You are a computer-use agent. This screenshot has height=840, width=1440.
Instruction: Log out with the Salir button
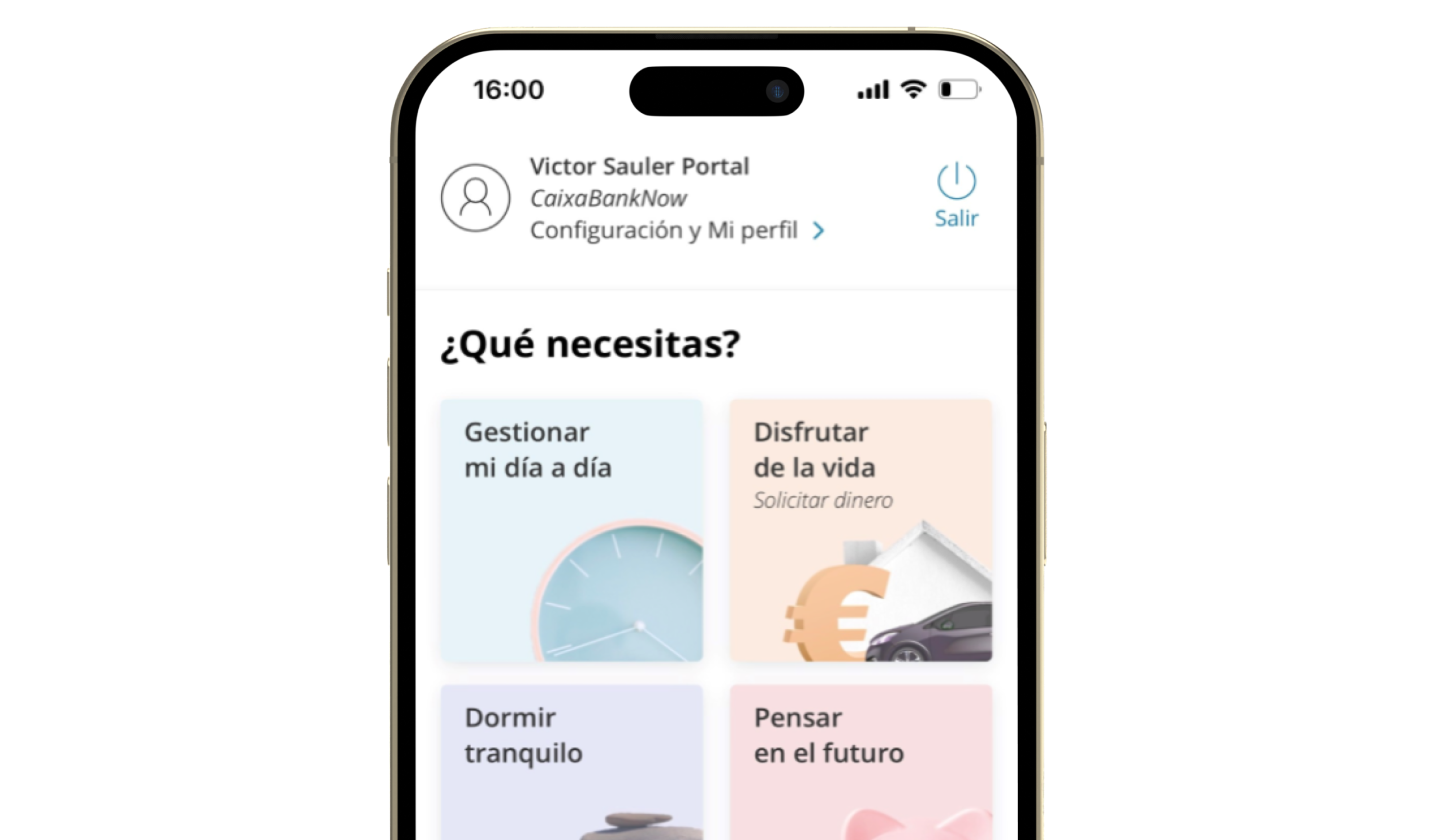pyautogui.click(x=956, y=195)
